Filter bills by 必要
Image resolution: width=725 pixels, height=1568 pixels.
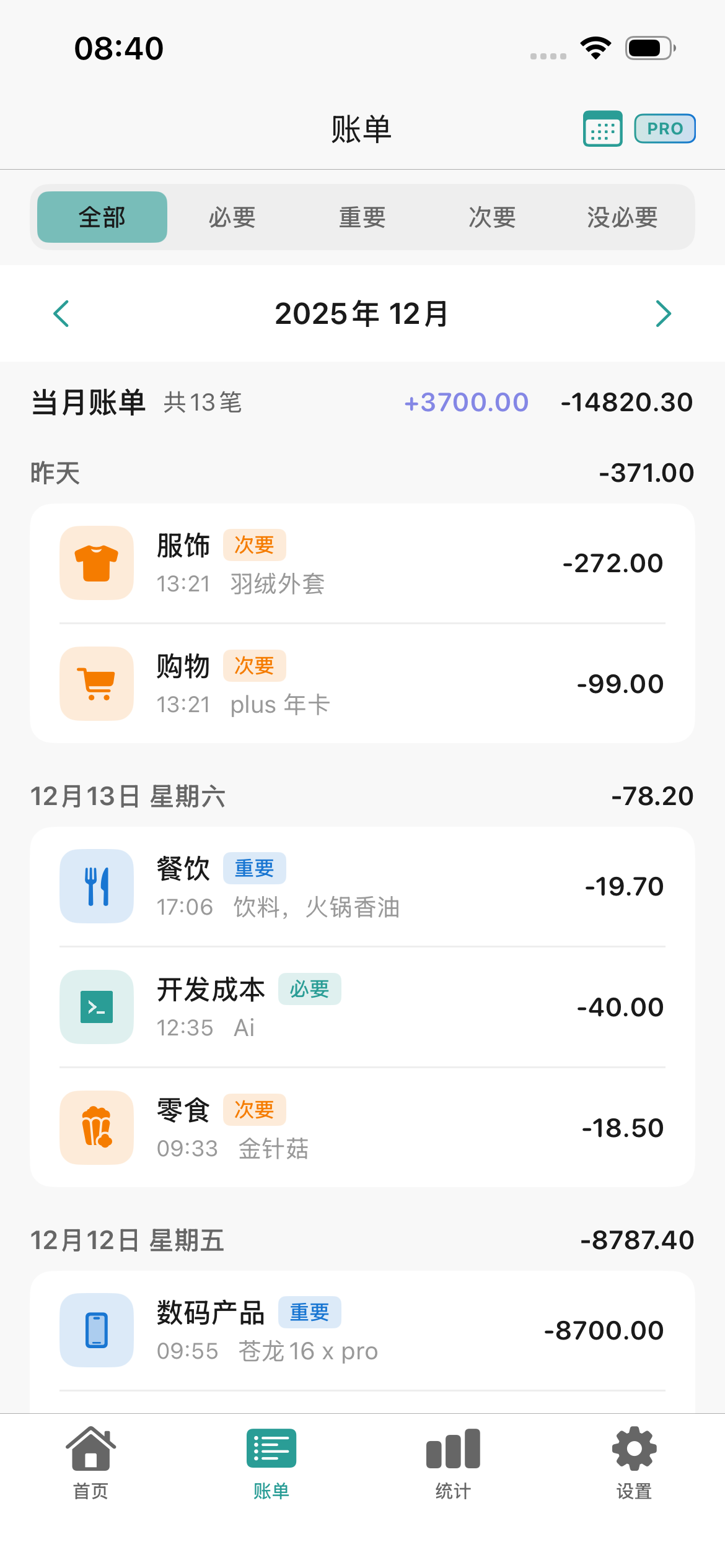[232, 217]
